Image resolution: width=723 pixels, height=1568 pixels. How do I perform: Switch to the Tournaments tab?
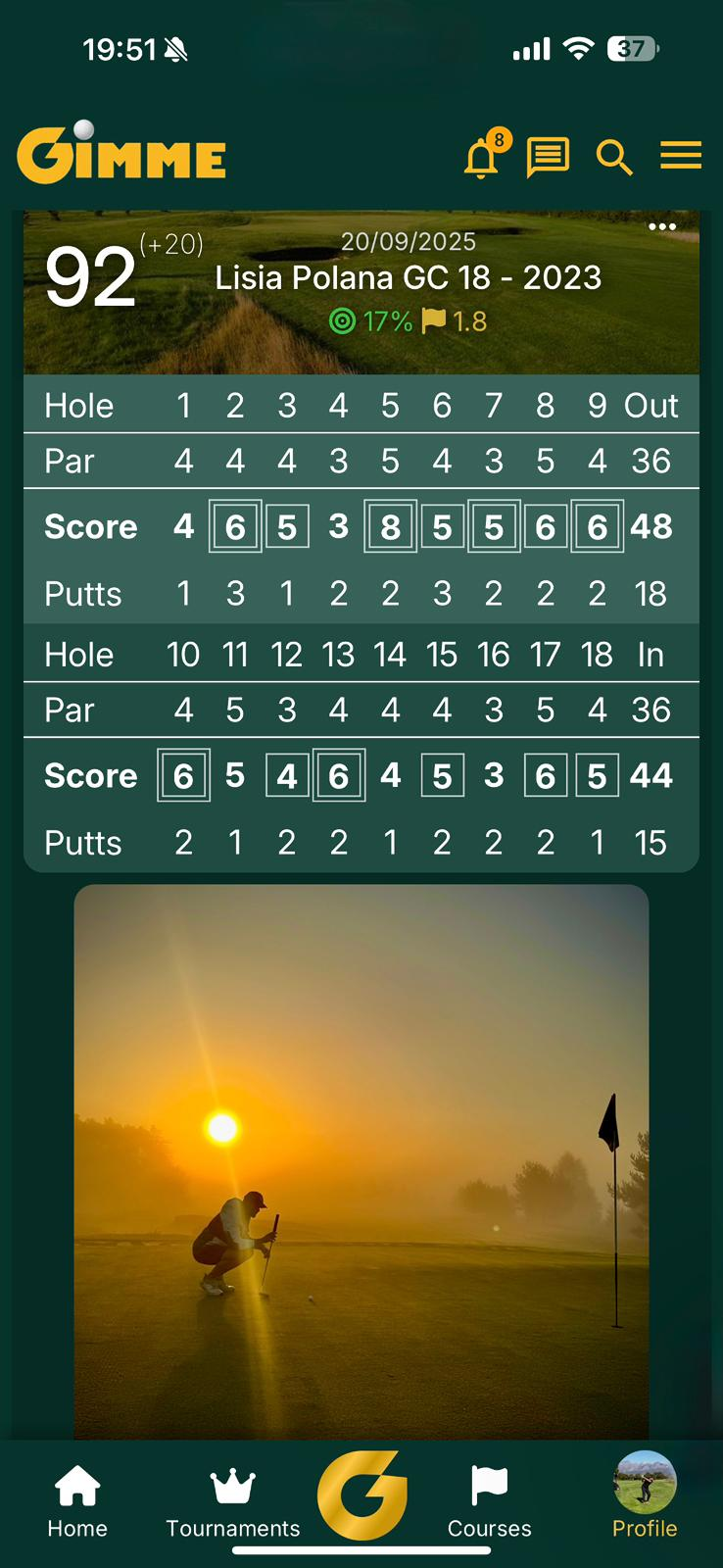[233, 1501]
